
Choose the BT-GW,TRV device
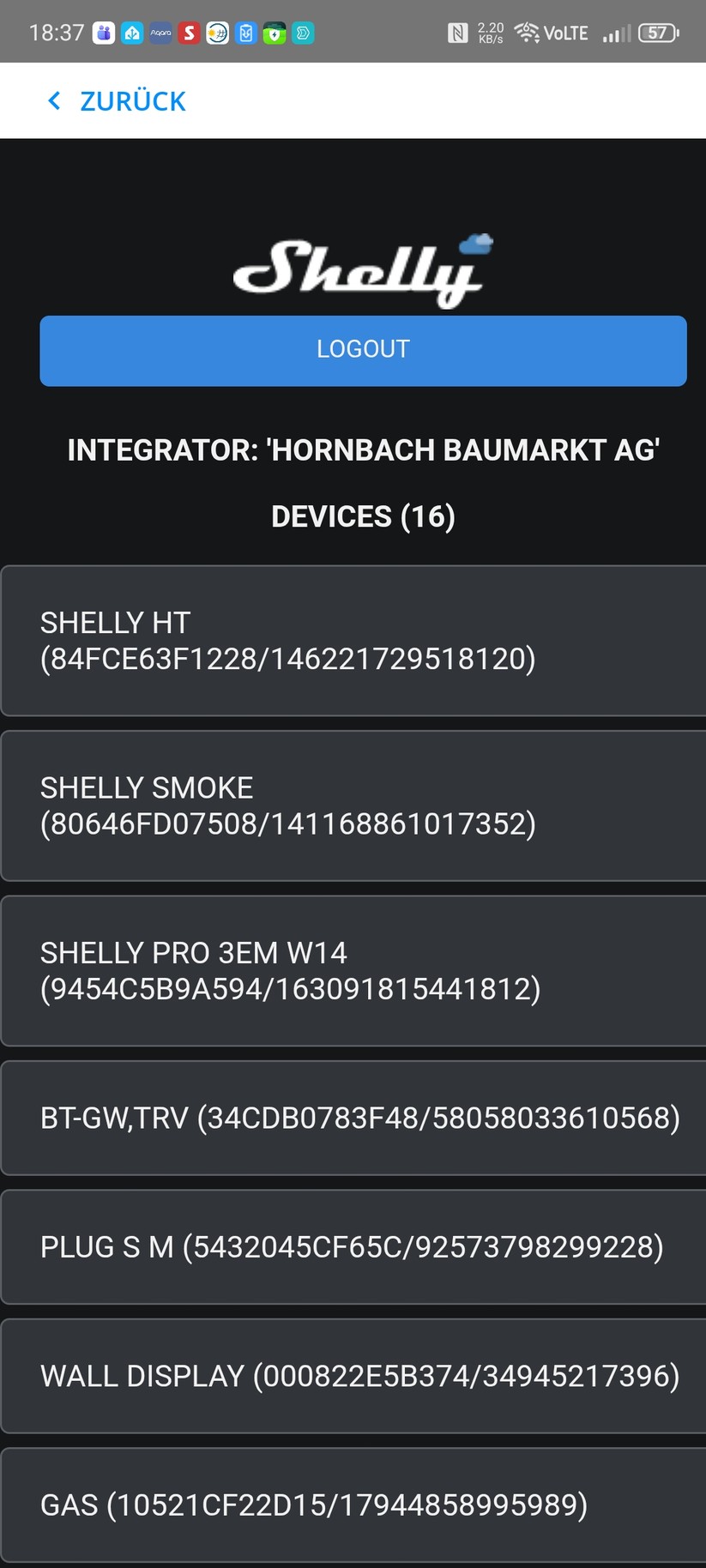click(x=353, y=1118)
